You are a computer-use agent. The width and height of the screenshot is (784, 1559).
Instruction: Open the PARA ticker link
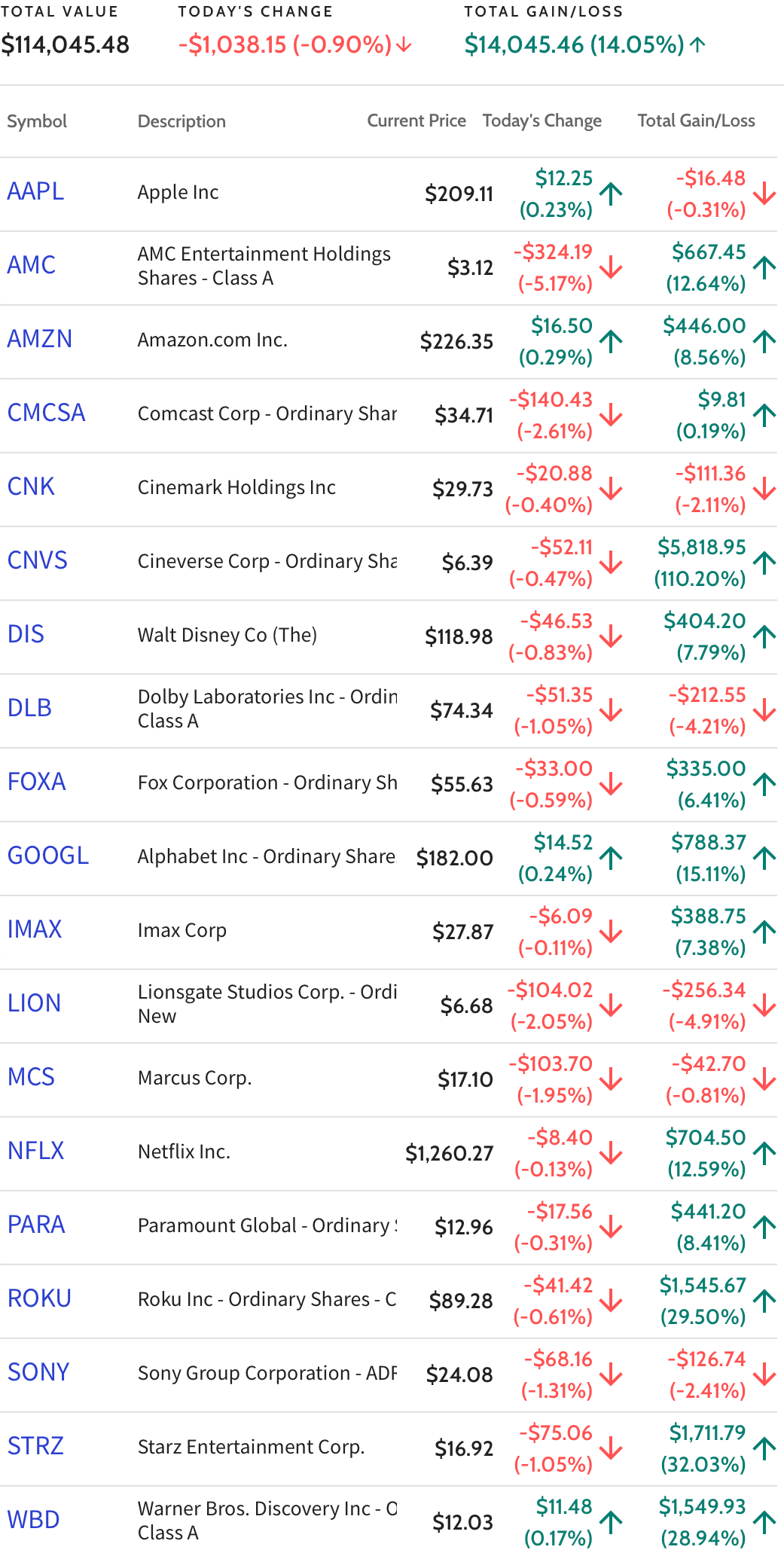(x=36, y=1225)
